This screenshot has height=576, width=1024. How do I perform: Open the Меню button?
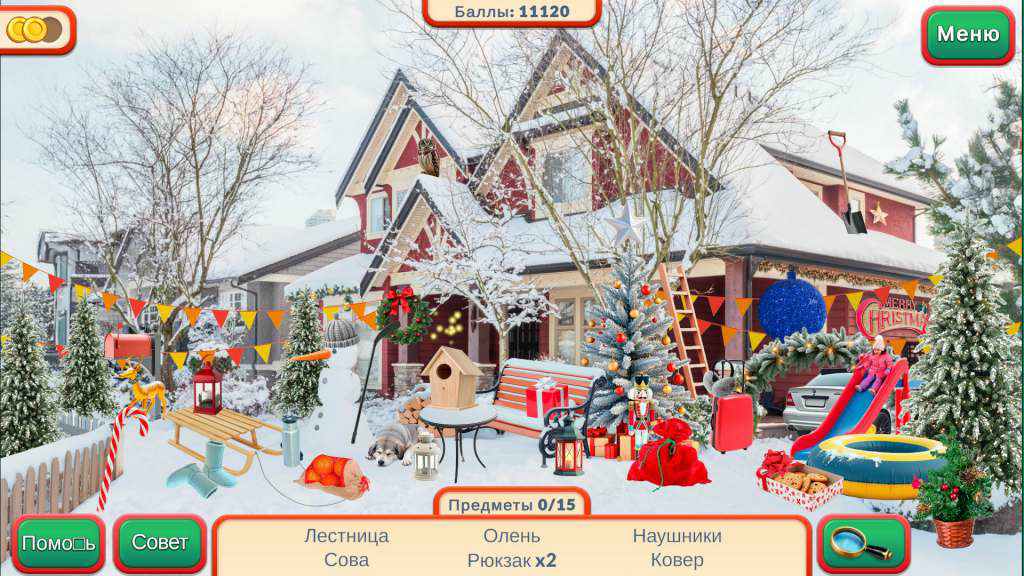tap(967, 35)
